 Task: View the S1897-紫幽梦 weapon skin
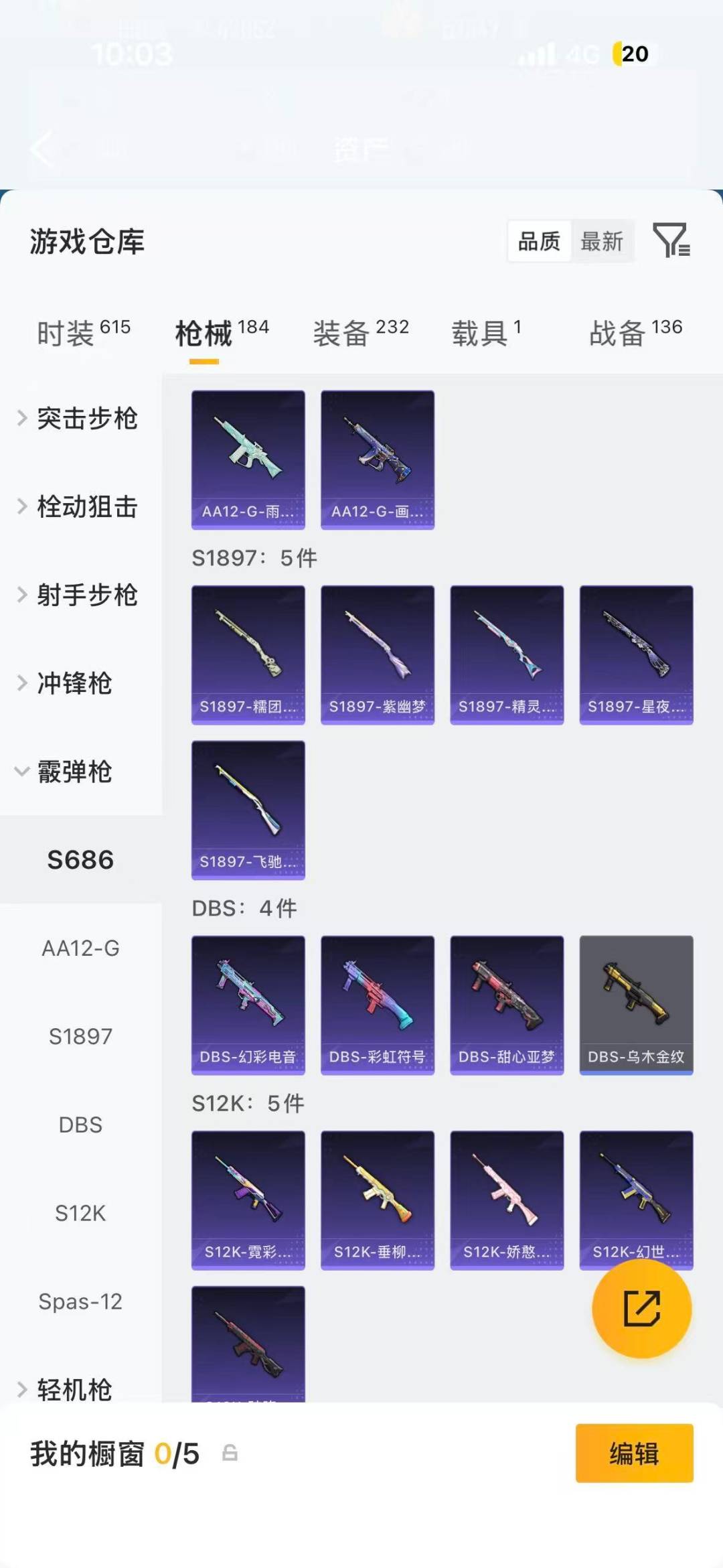377,653
